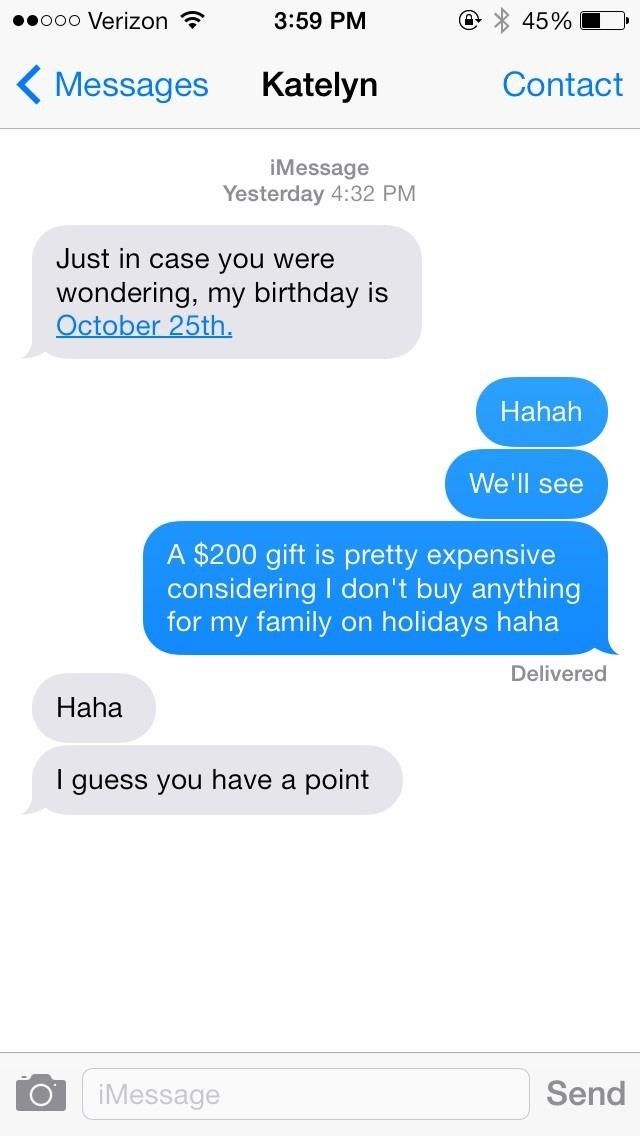Image resolution: width=640 pixels, height=1136 pixels.
Task: Focus the iMessage text field
Action: [x=305, y=1094]
